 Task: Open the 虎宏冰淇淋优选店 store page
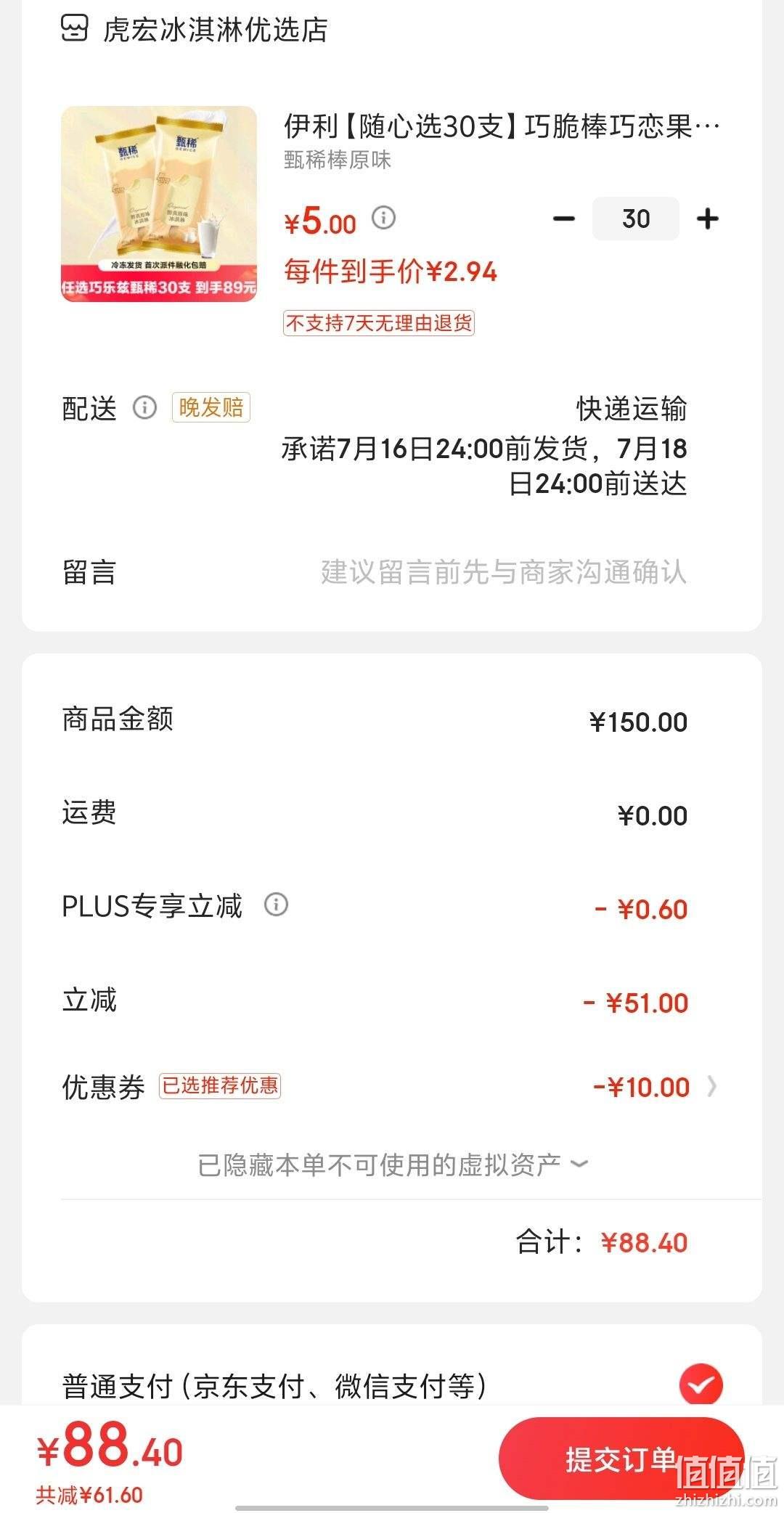coord(194,30)
